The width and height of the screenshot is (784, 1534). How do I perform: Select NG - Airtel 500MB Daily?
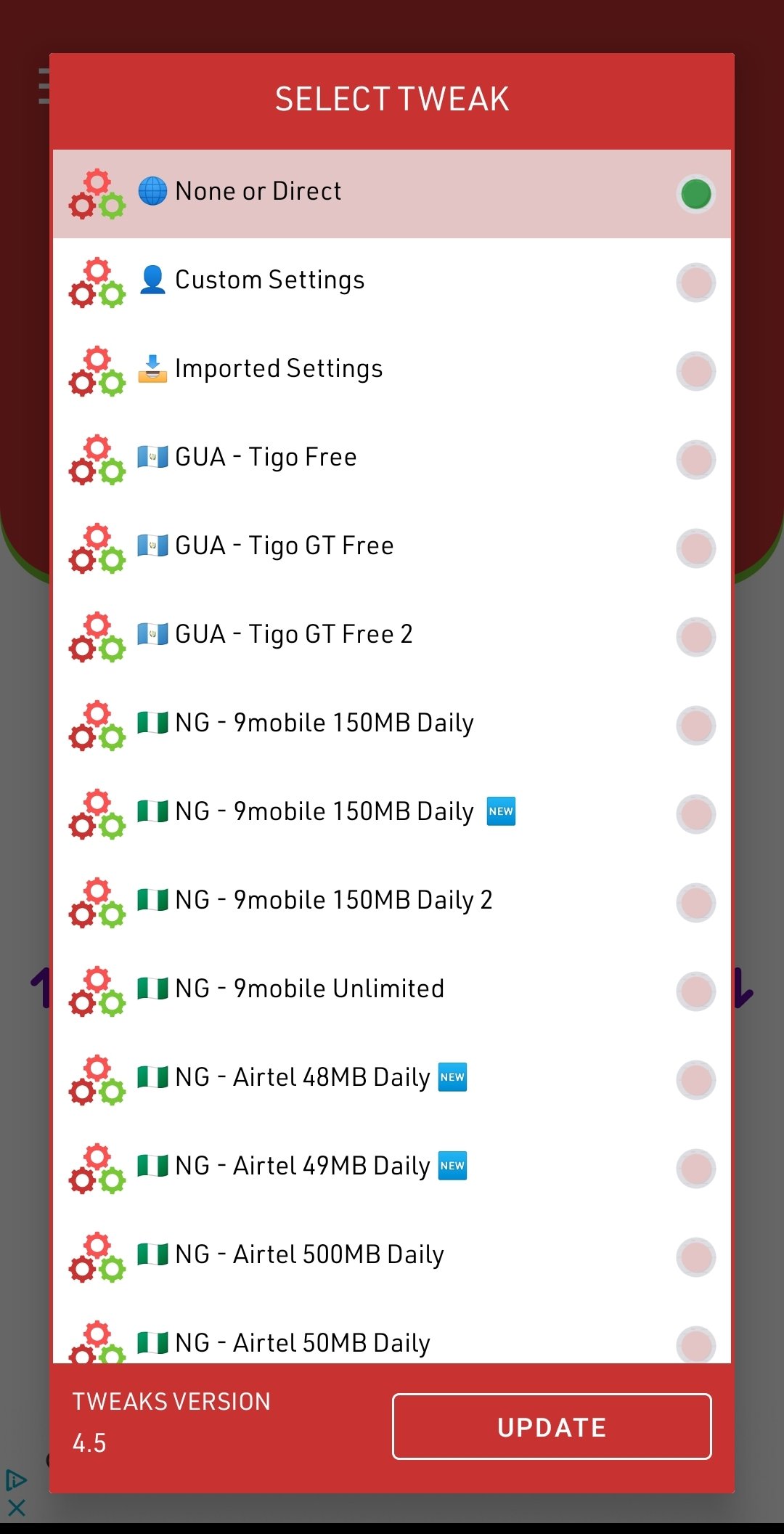[x=392, y=1257]
